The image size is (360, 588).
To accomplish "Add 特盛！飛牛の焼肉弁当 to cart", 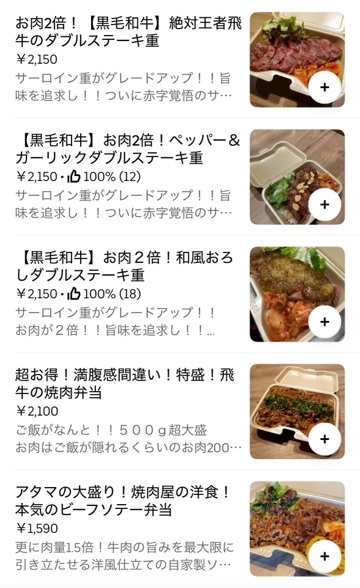I will 324,439.
